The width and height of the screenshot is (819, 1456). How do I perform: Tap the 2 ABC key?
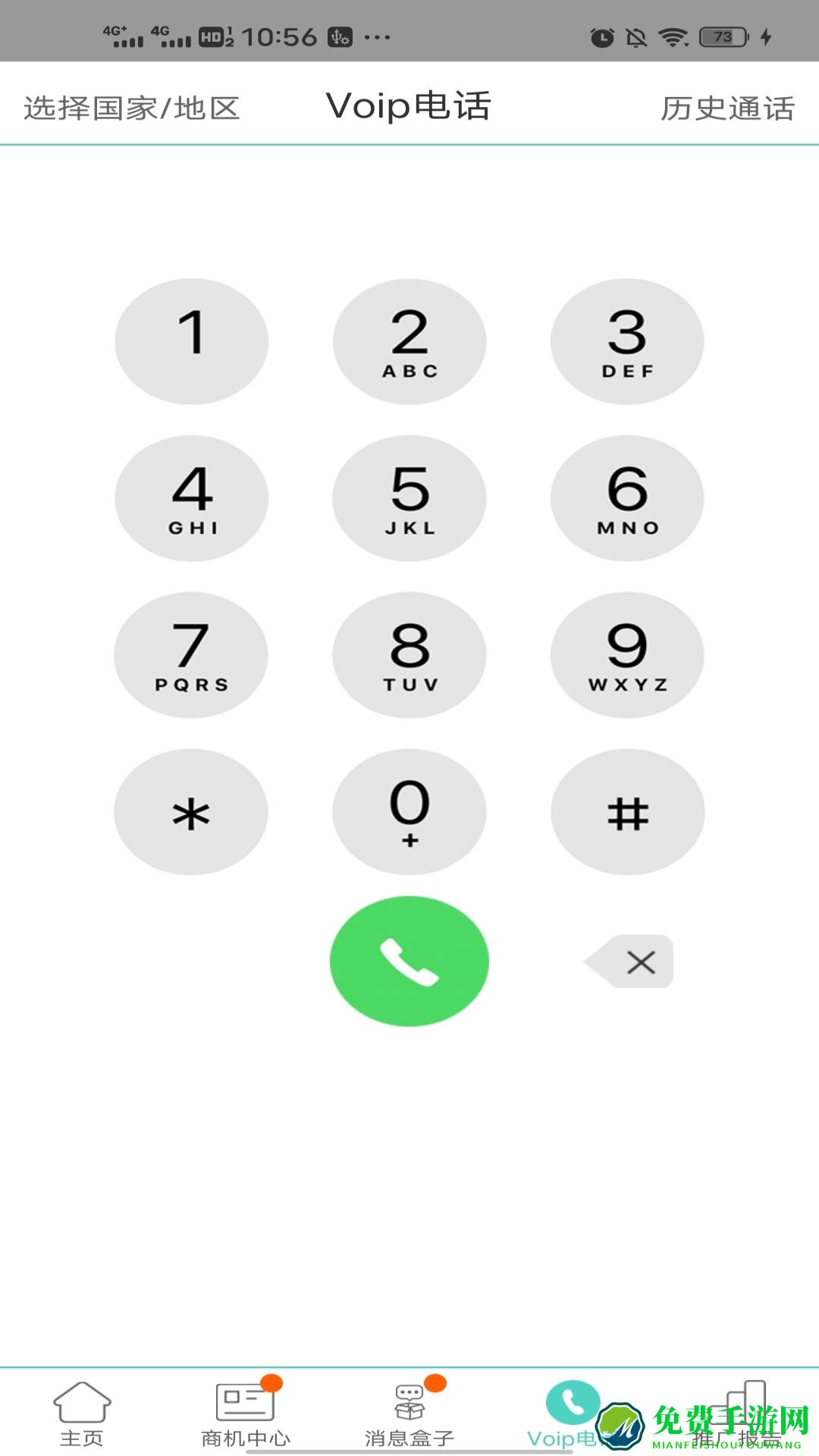click(409, 341)
